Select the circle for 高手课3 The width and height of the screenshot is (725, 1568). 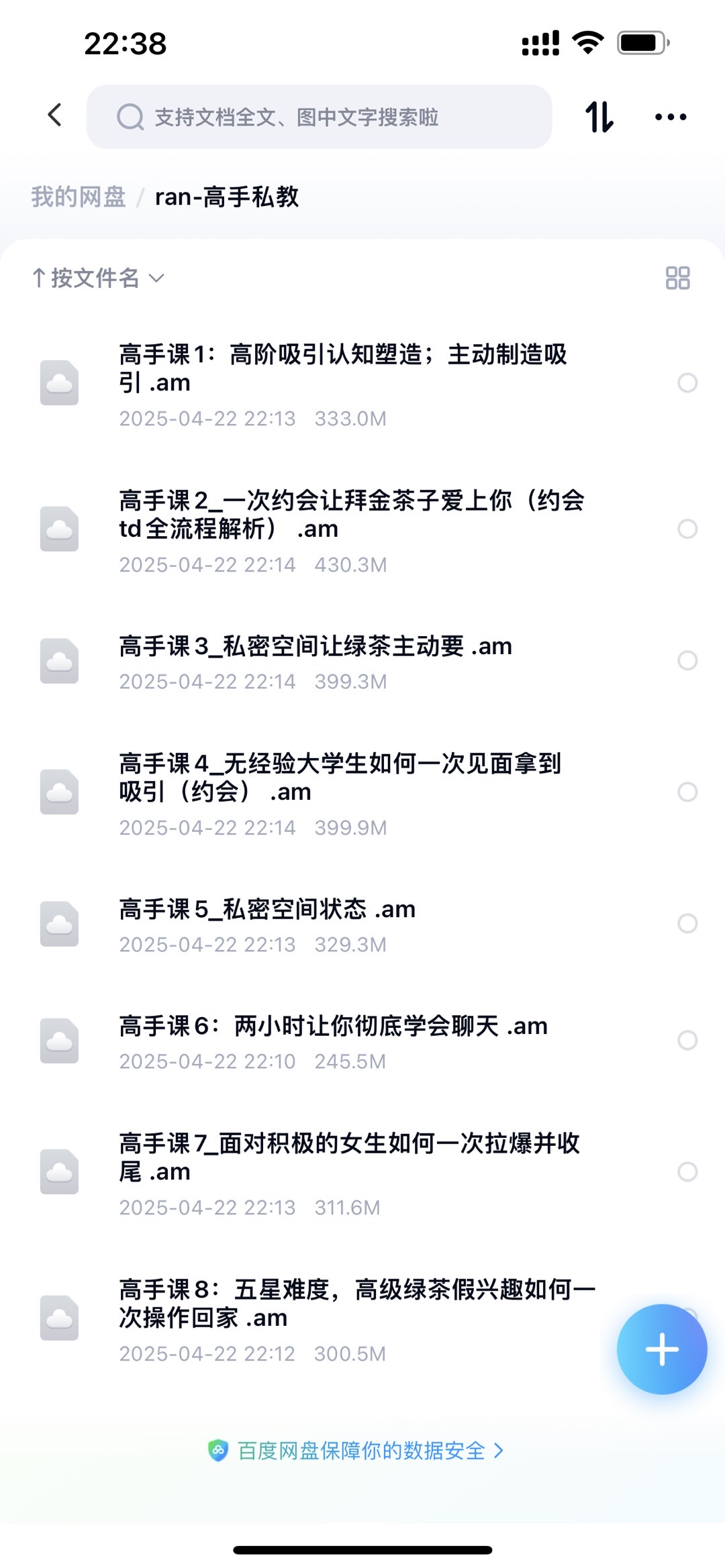[687, 660]
